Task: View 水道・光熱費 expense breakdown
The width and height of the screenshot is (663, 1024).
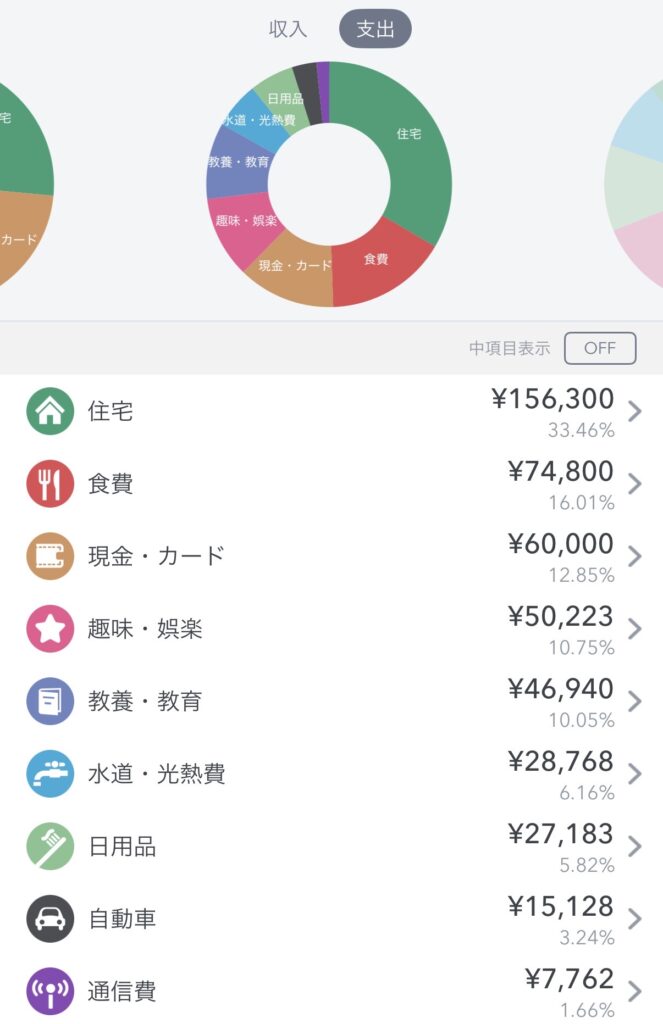Action: click(331, 774)
